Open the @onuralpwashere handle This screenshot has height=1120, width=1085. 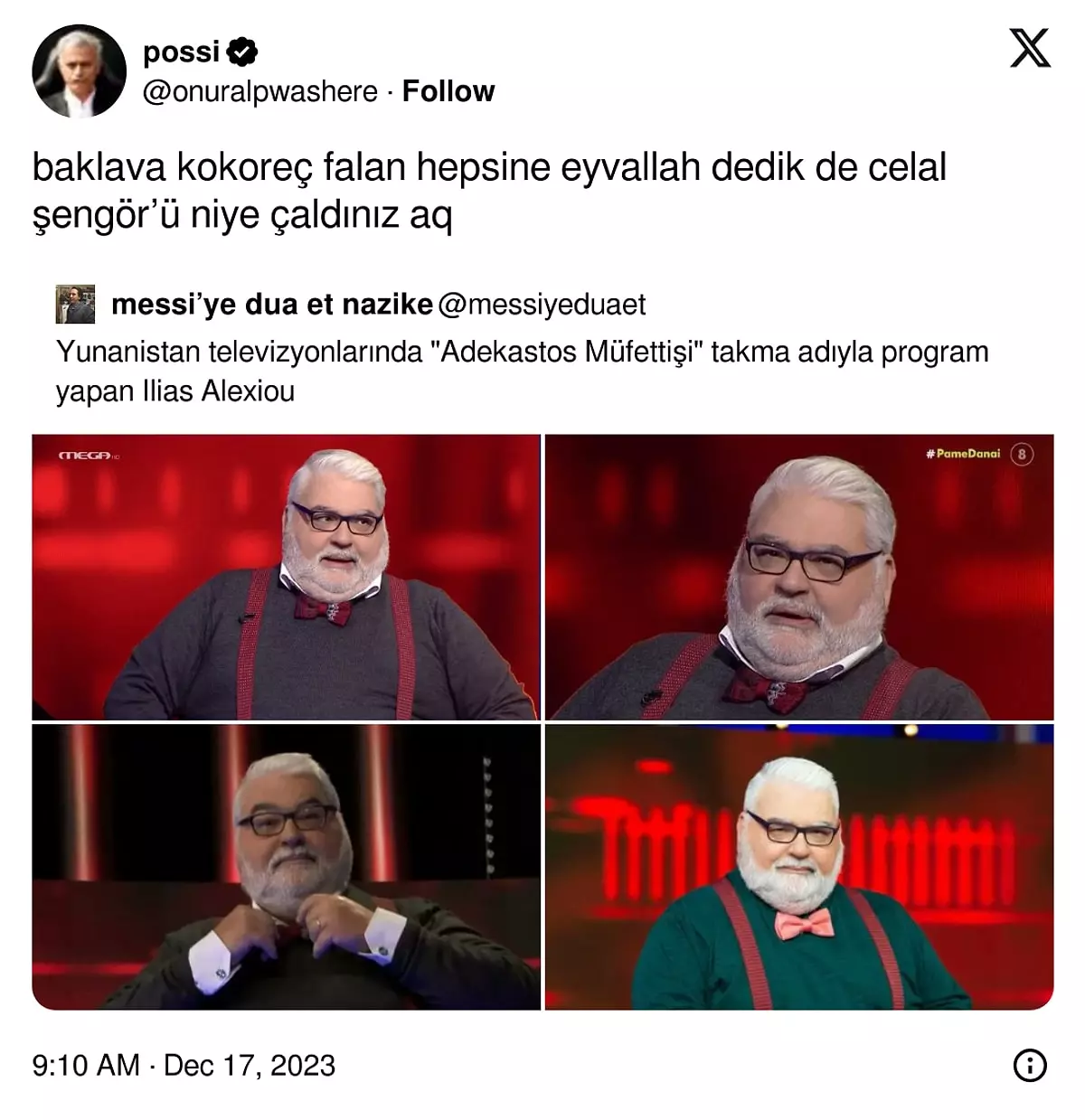[x=260, y=91]
